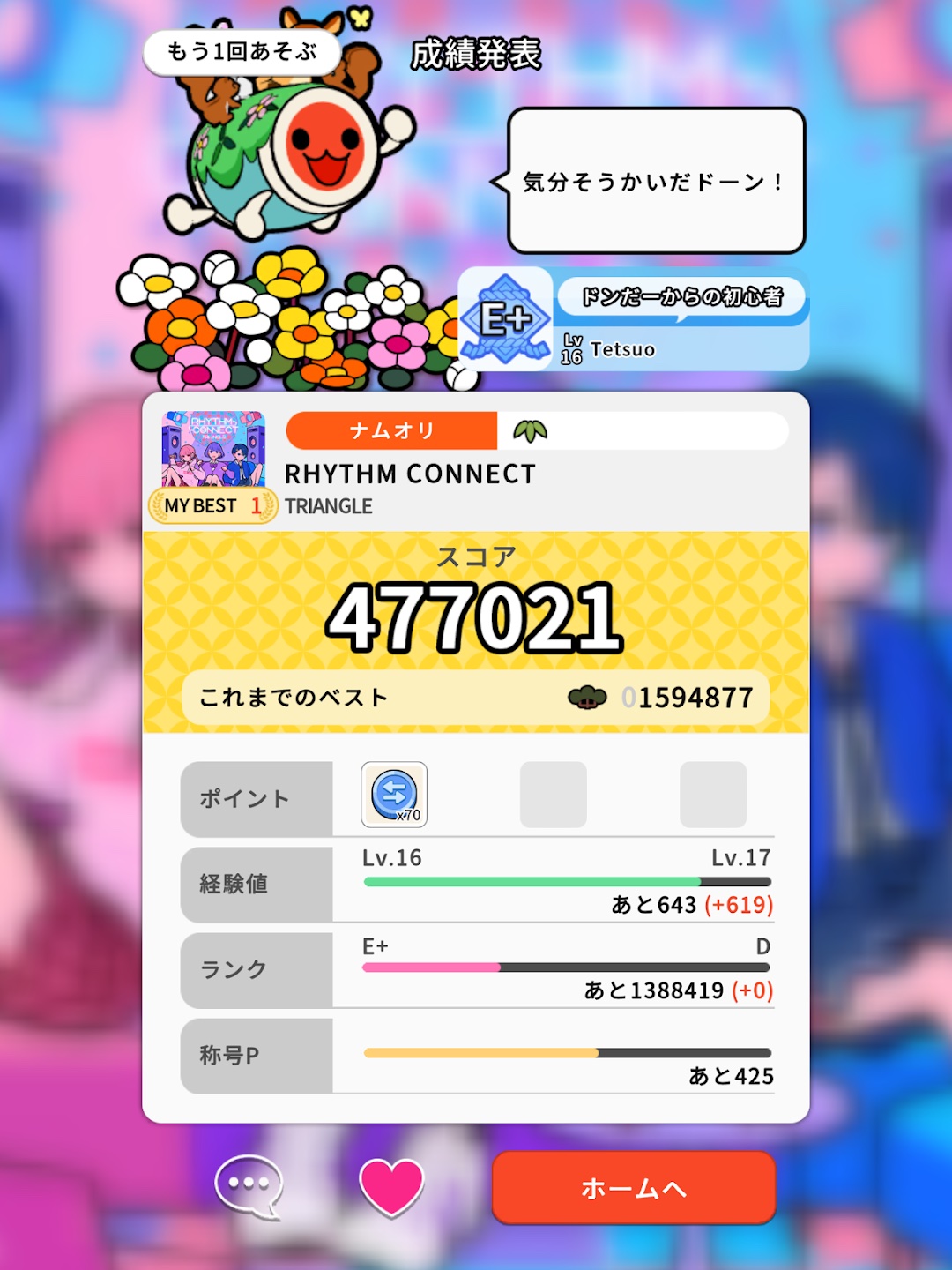The image size is (952, 1270).
Task: Tap もう1回あそぶ to play again
Action: [242, 52]
